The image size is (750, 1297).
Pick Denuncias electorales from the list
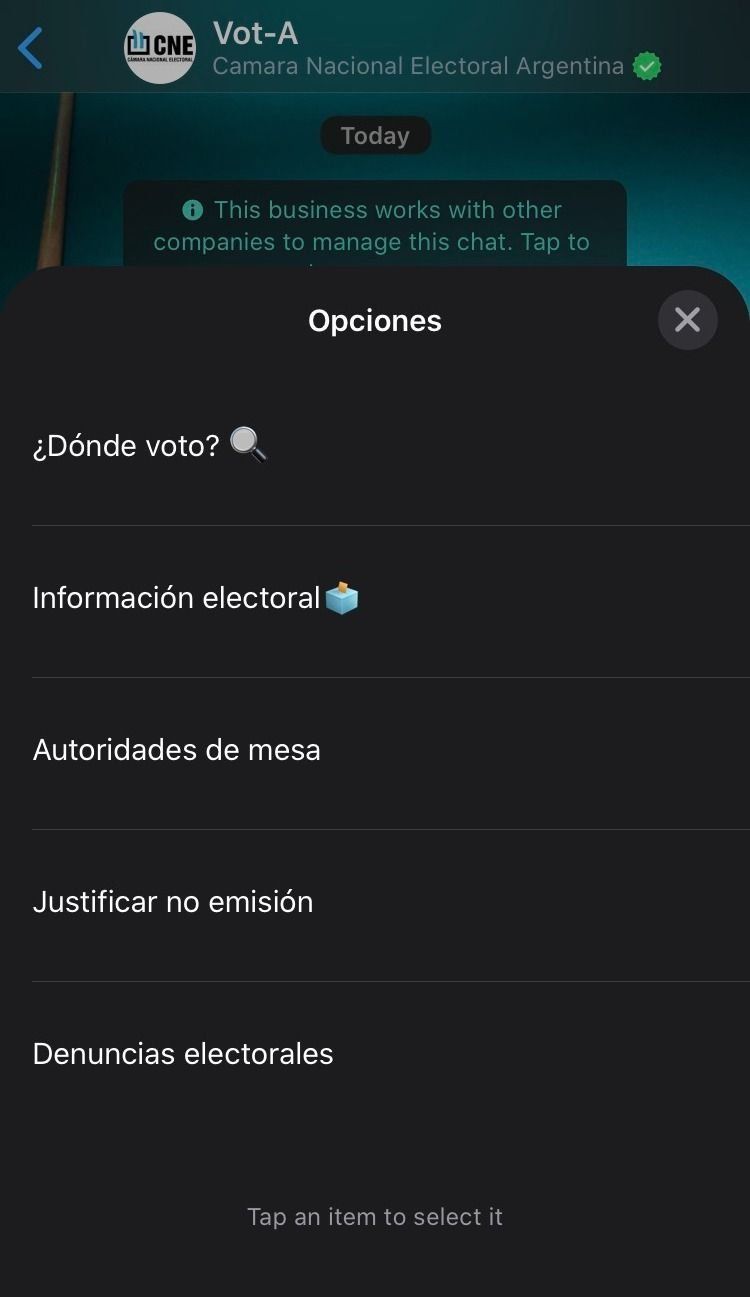[183, 1054]
